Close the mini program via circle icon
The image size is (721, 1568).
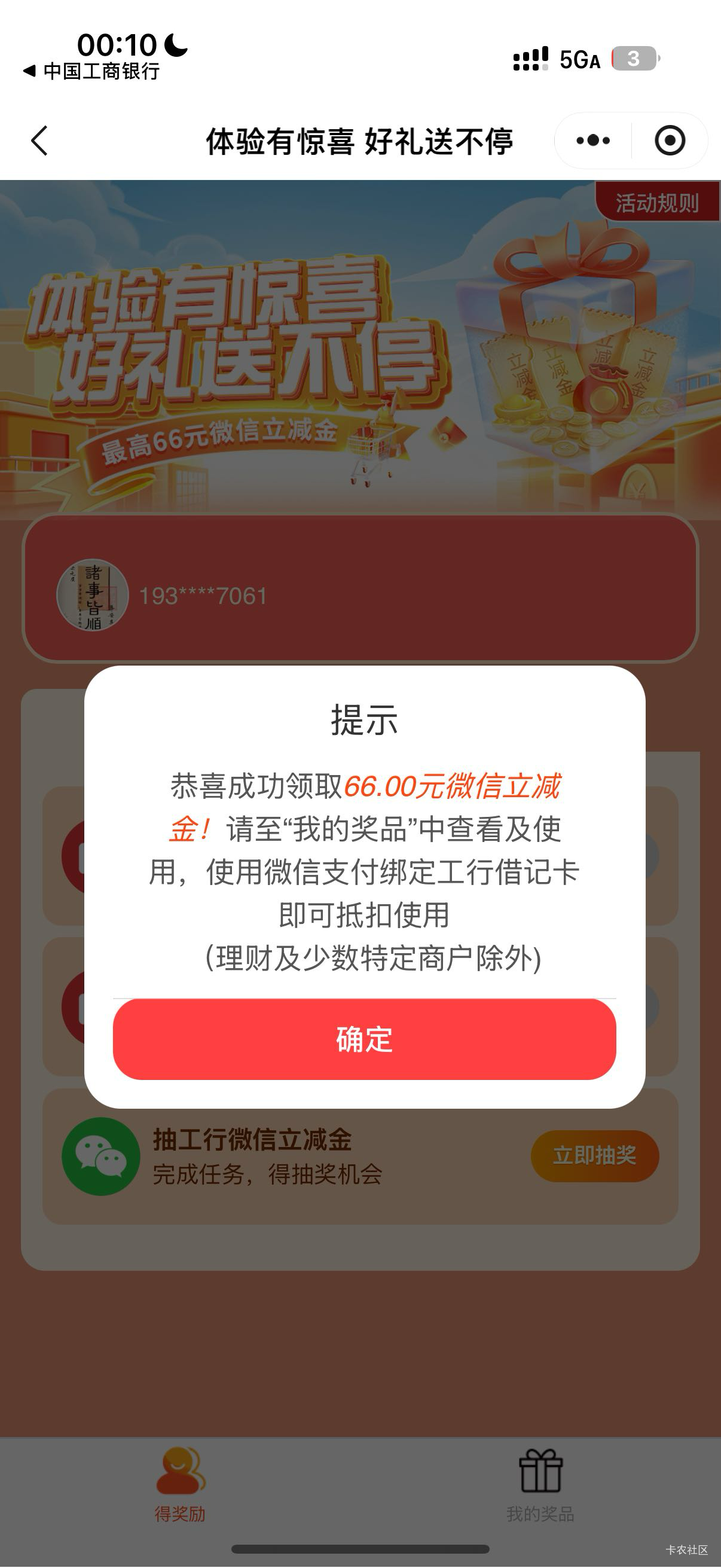(x=670, y=141)
